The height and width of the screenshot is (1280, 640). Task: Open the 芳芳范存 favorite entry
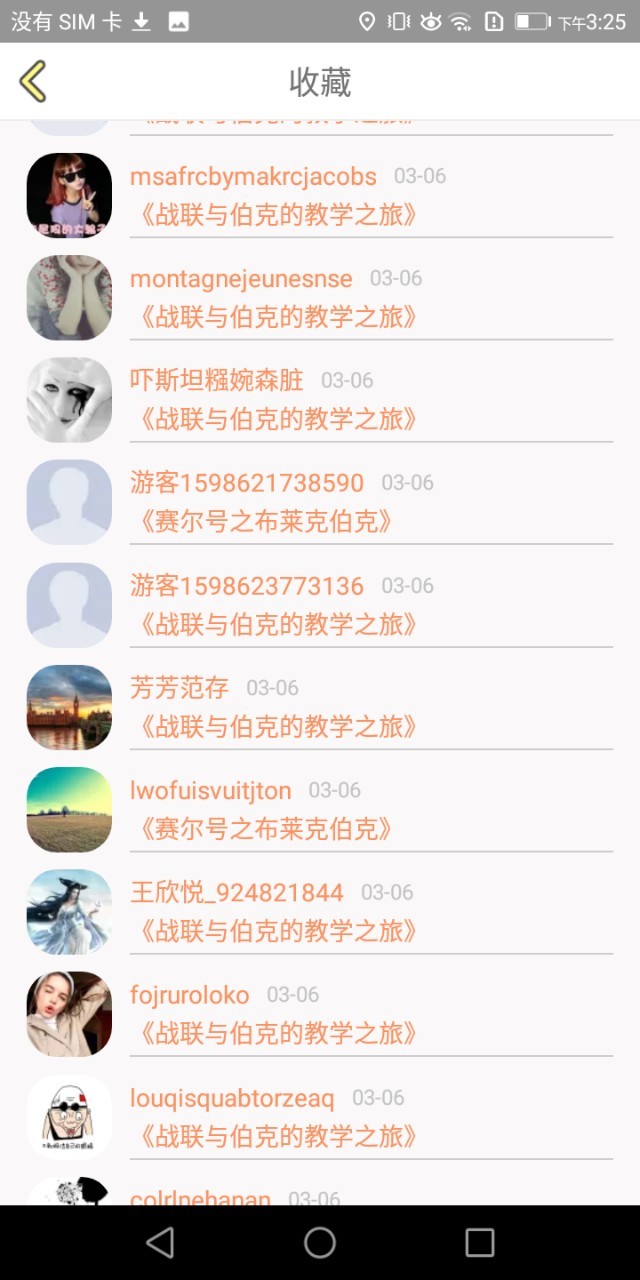tap(320, 707)
